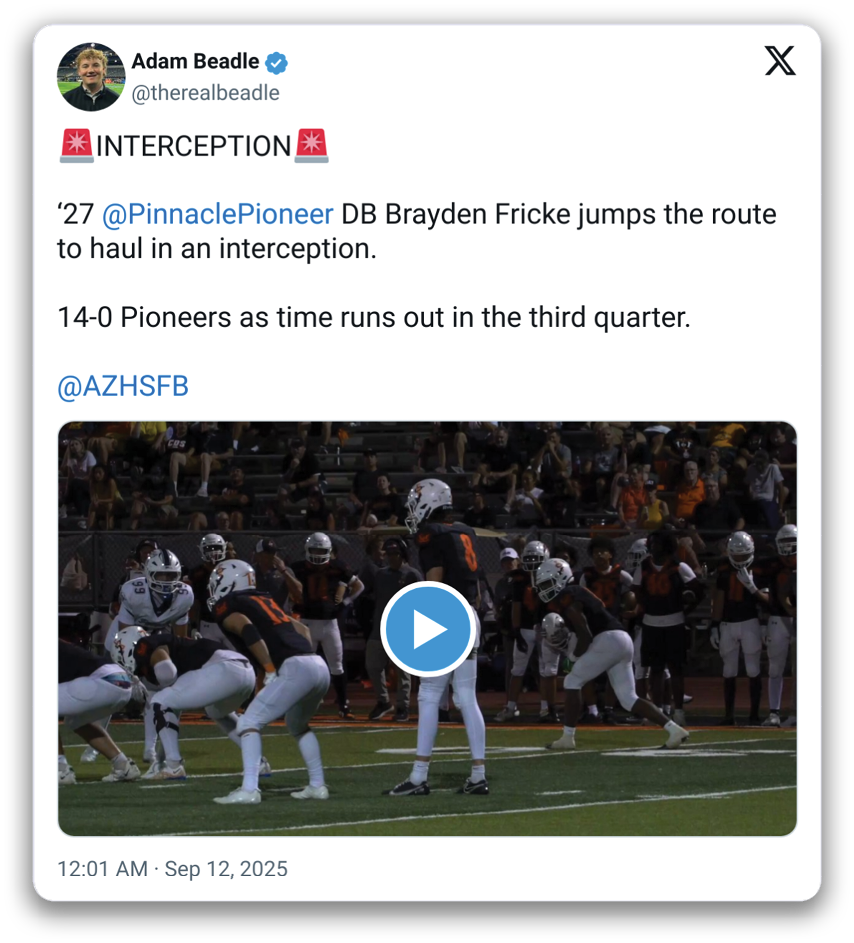
Task: Open the @PinnaclePioneer mention
Action: (217, 215)
